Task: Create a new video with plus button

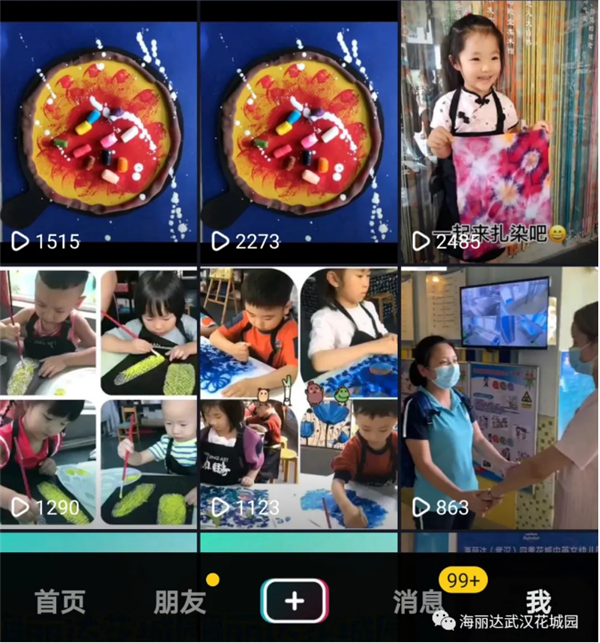Action: [x=294, y=602]
